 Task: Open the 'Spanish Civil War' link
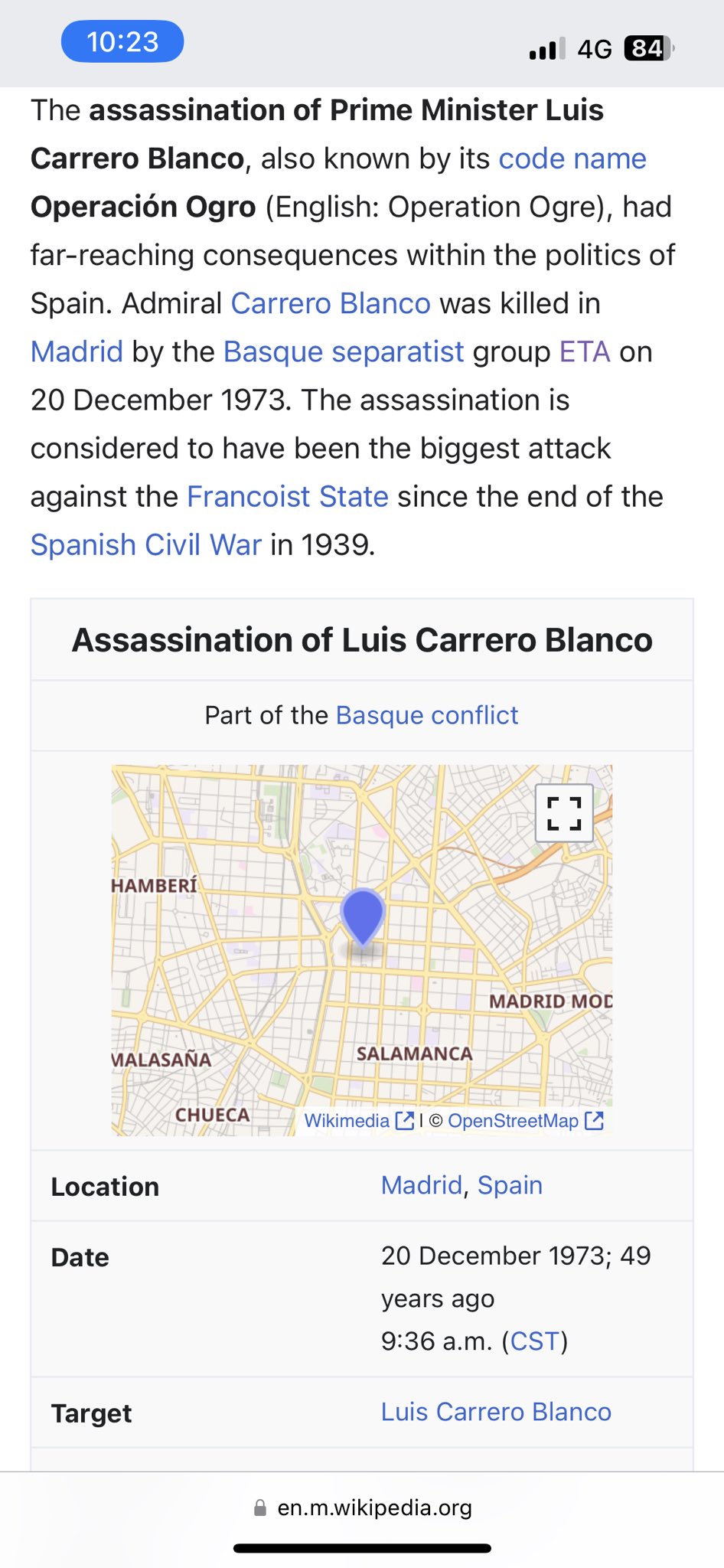tap(146, 545)
